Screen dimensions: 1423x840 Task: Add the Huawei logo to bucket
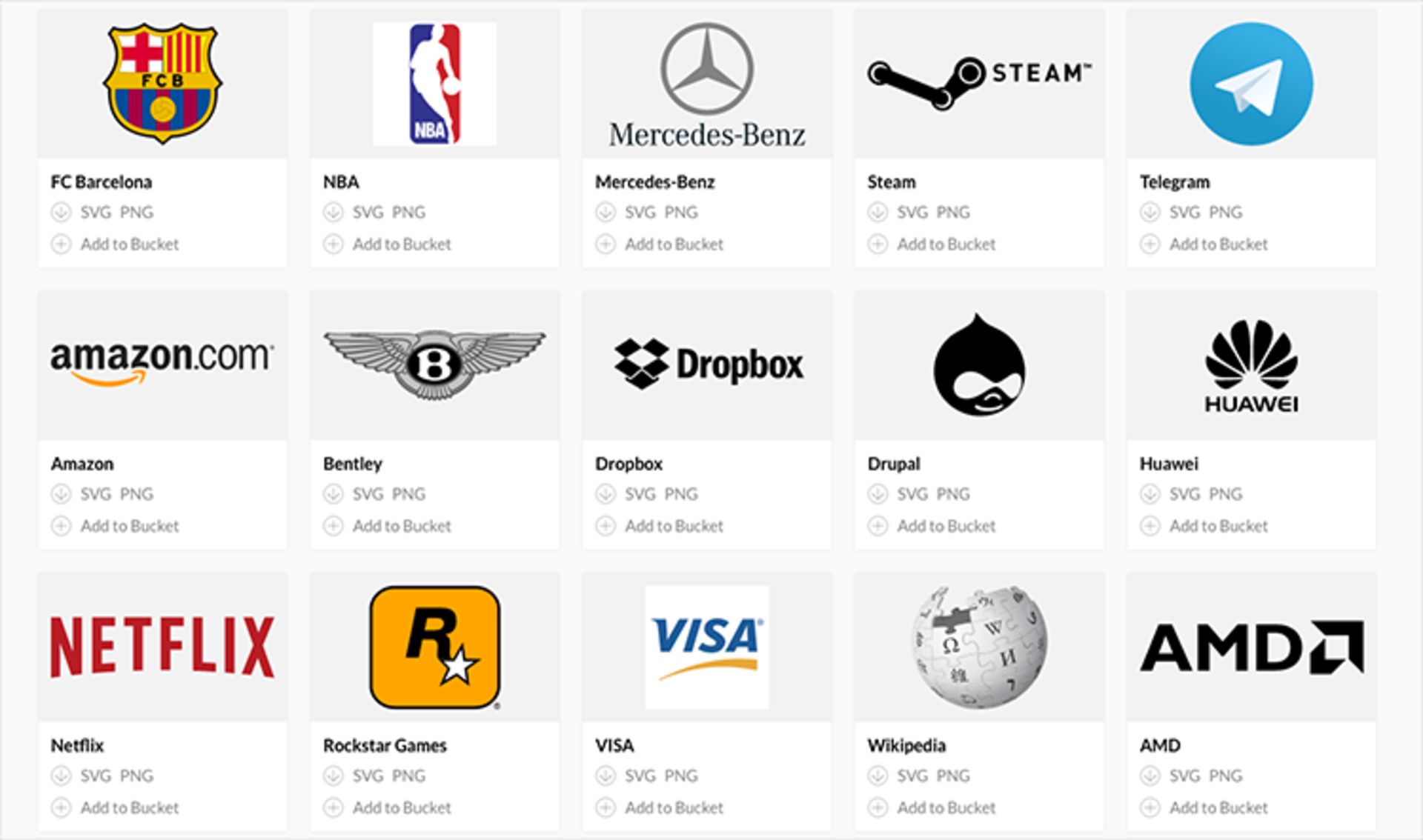pyautogui.click(x=1218, y=526)
